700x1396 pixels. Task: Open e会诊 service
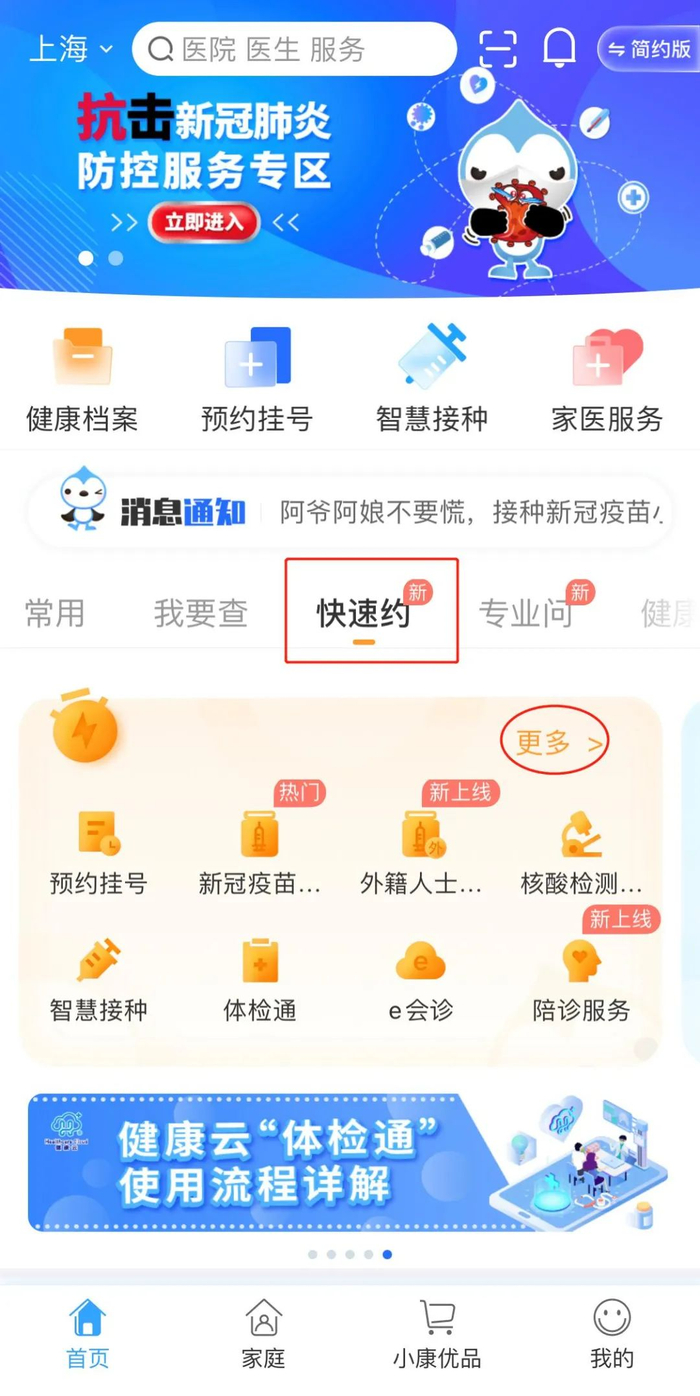[421, 980]
